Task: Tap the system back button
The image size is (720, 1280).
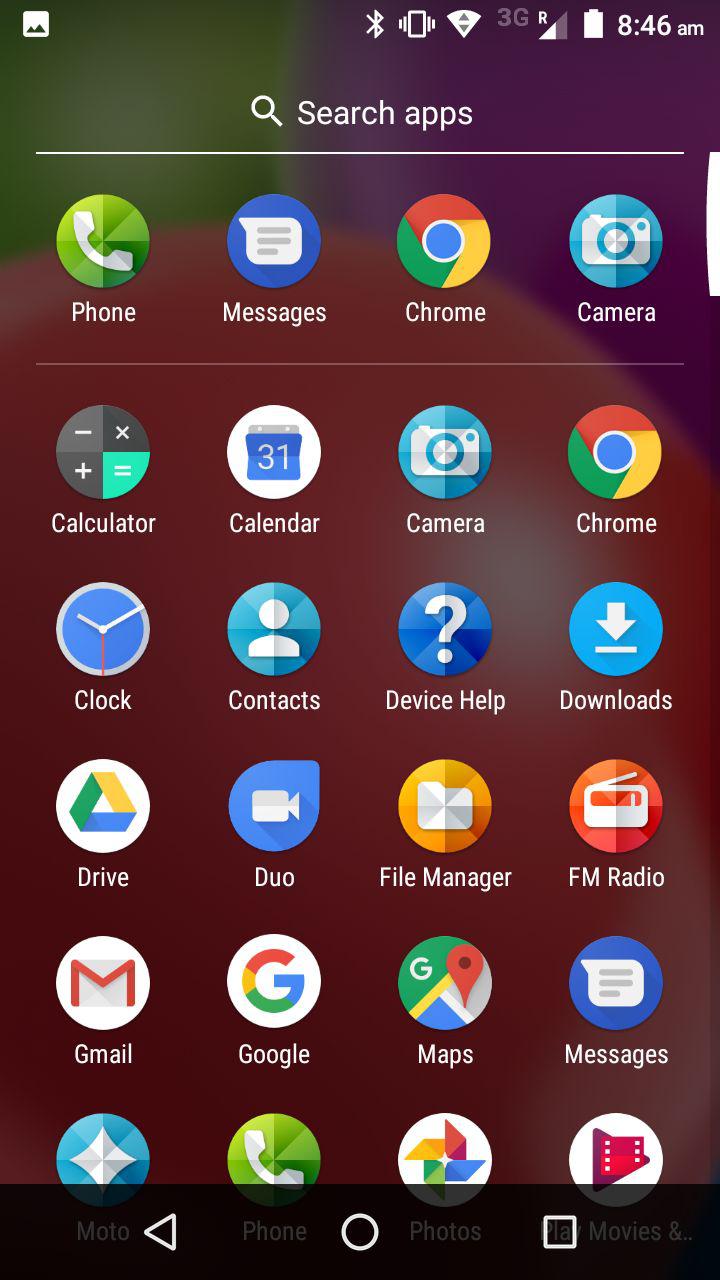Action: [x=161, y=1232]
